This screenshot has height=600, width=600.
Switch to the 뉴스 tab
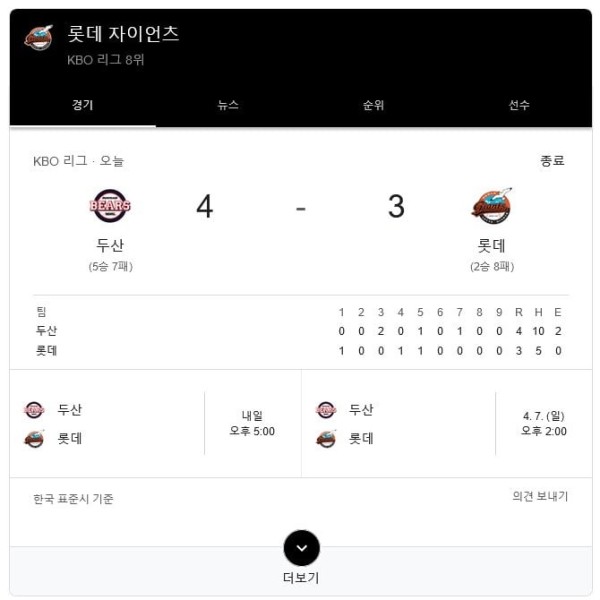(x=228, y=105)
